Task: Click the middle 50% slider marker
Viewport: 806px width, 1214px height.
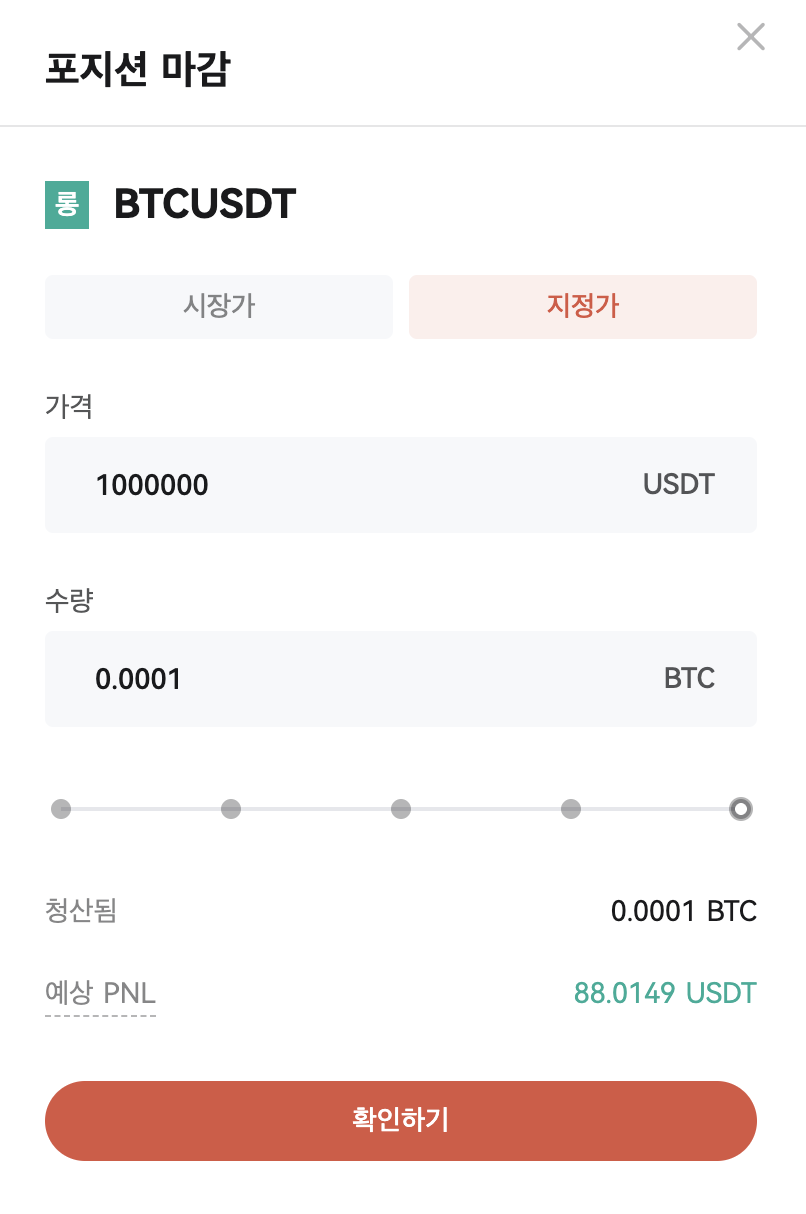Action: [401, 809]
